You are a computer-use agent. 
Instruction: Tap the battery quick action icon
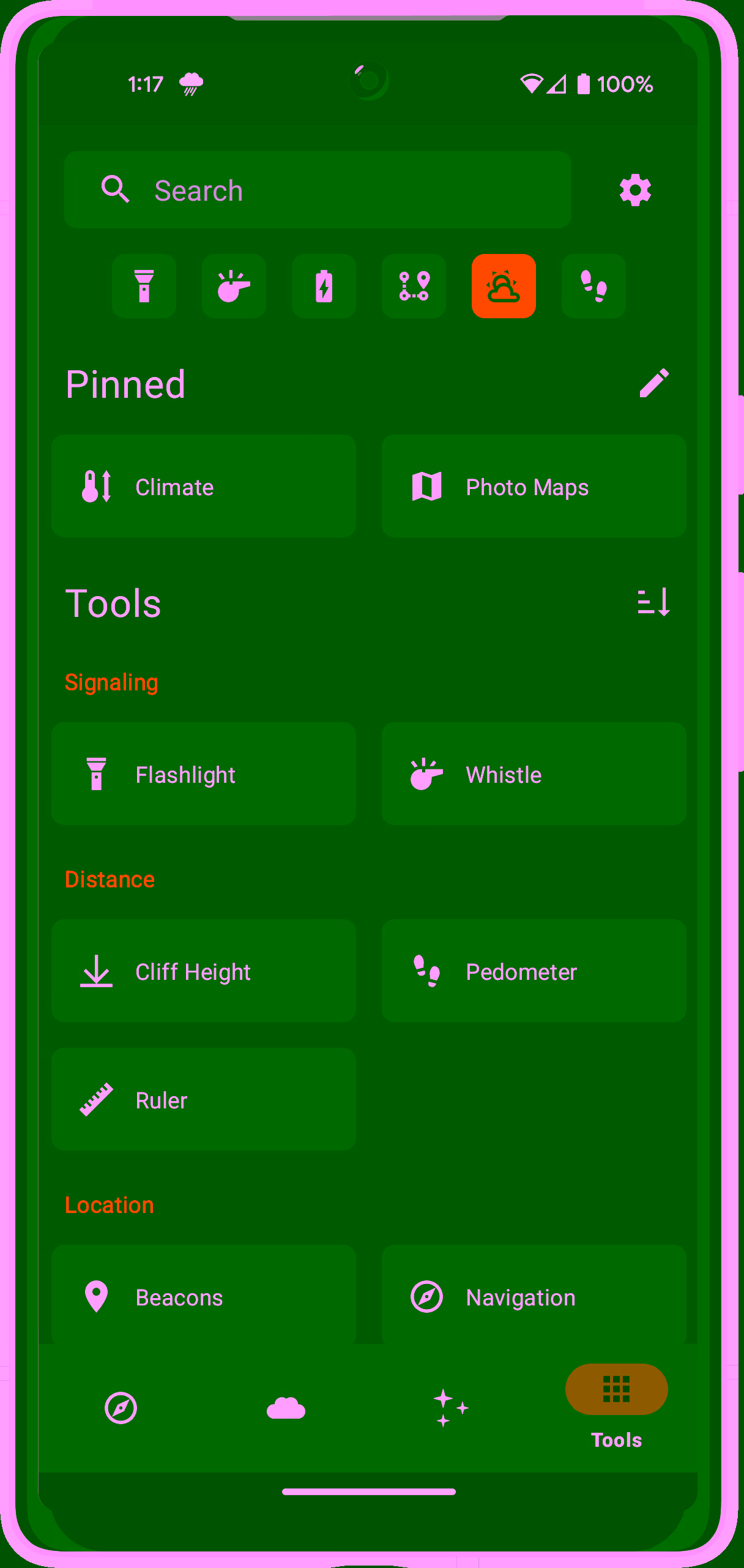(x=324, y=286)
